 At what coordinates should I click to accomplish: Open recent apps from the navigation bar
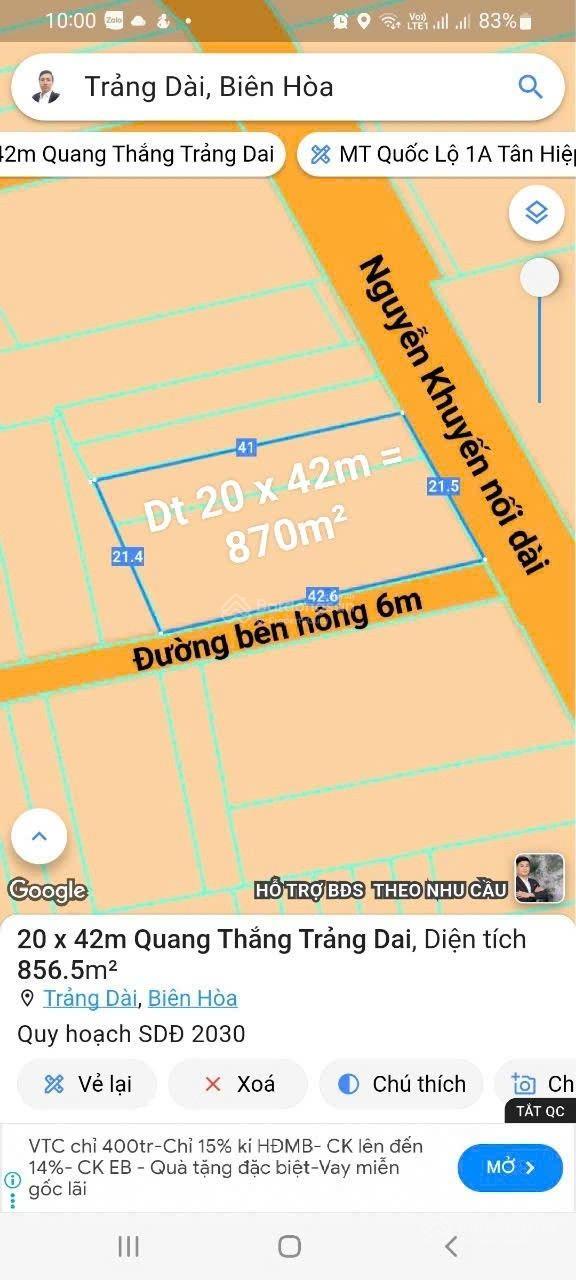[128, 1246]
